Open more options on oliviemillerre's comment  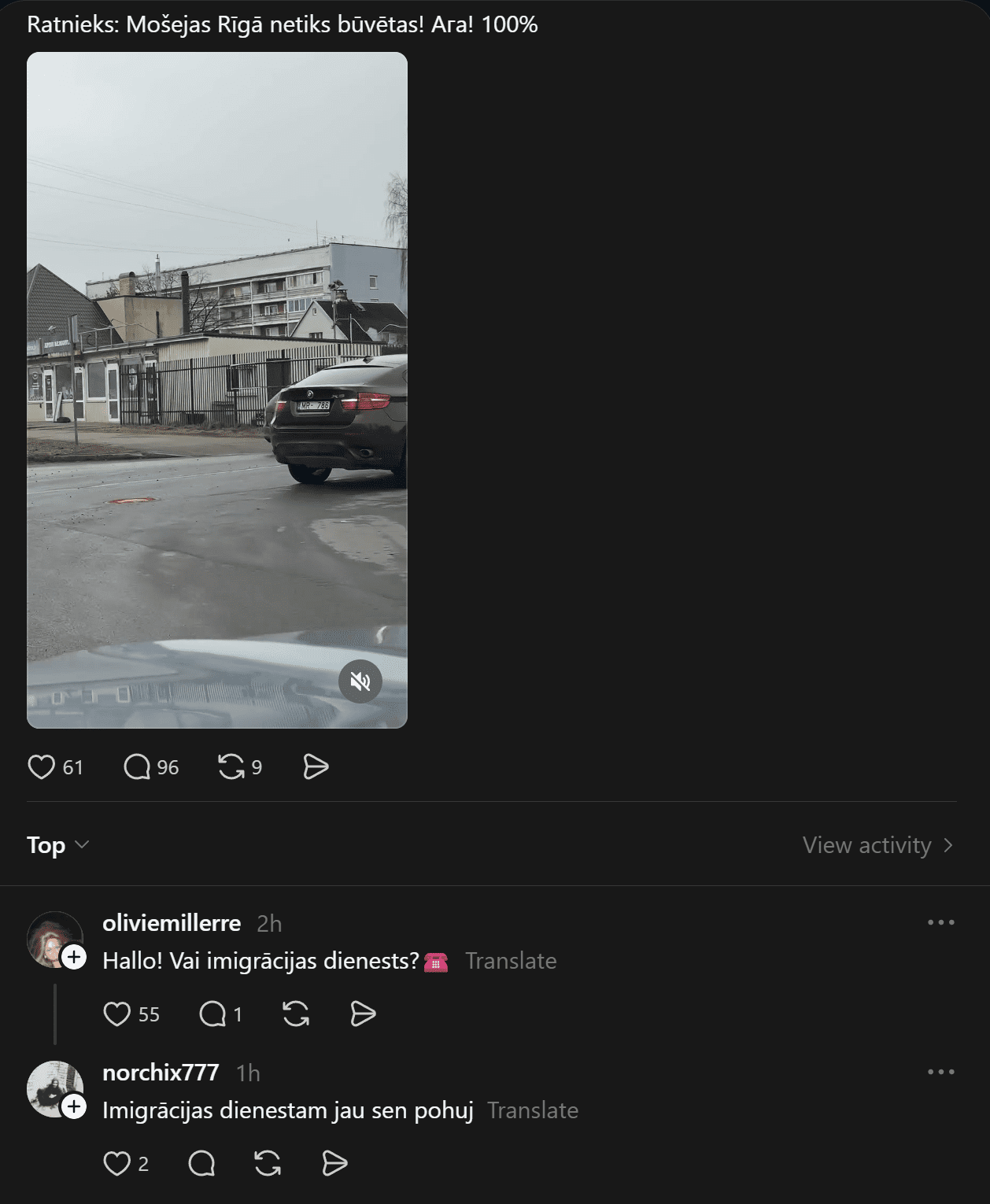[x=940, y=922]
